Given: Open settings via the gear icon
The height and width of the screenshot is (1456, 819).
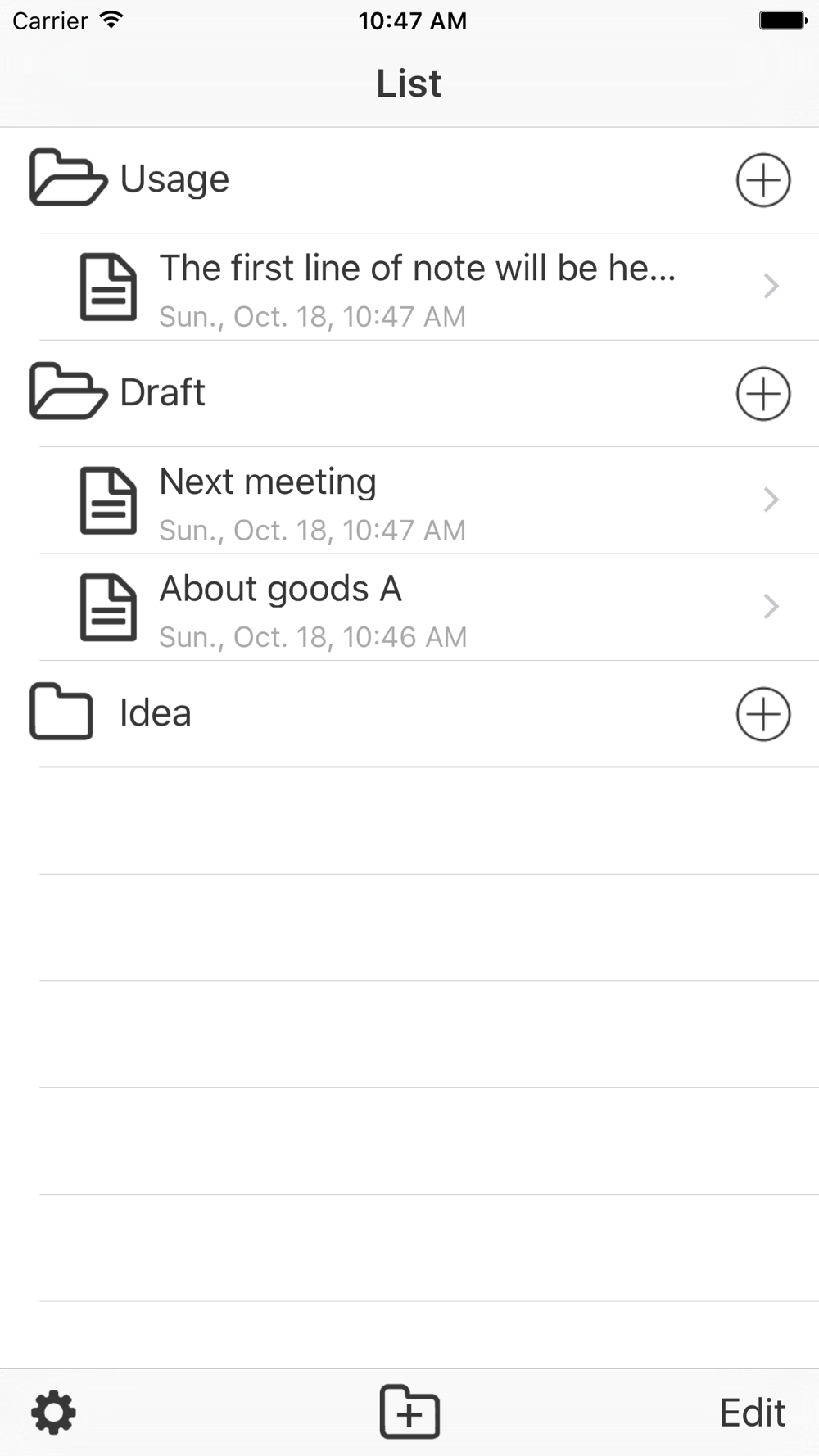Looking at the screenshot, I should coord(54,1412).
